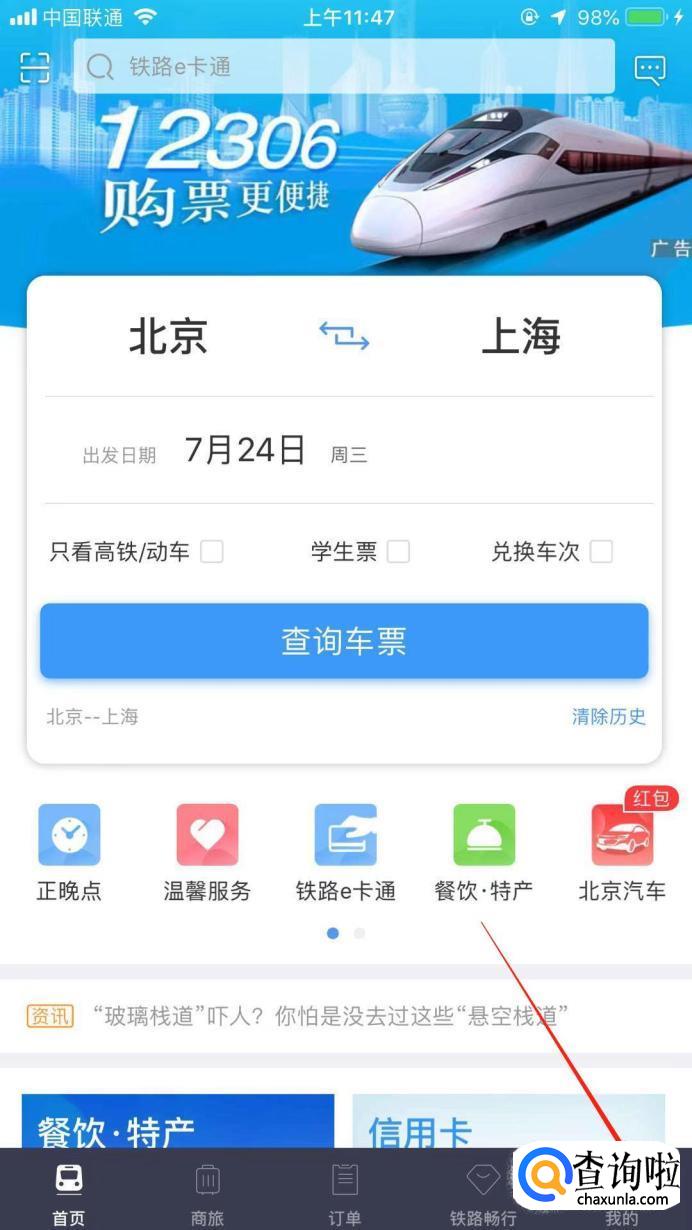Read the 玻璃栈道 news headline
This screenshot has height=1230, width=692.
click(x=330, y=1017)
